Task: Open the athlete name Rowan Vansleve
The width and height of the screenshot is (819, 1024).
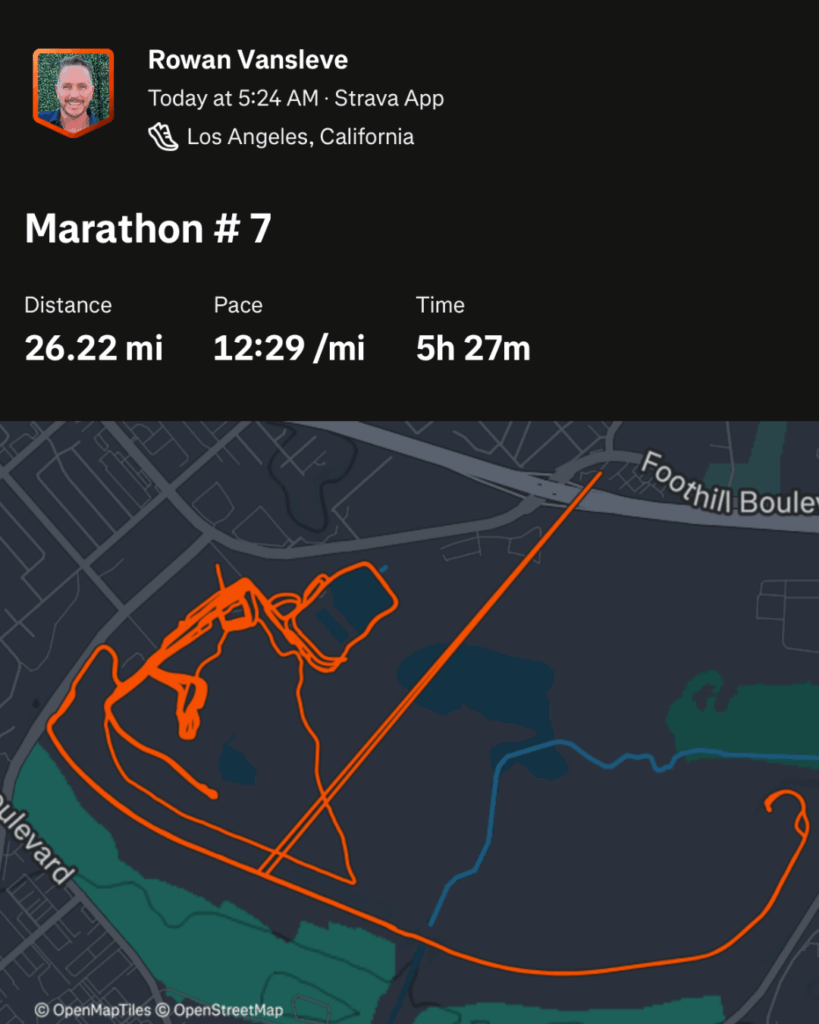Action: click(248, 60)
